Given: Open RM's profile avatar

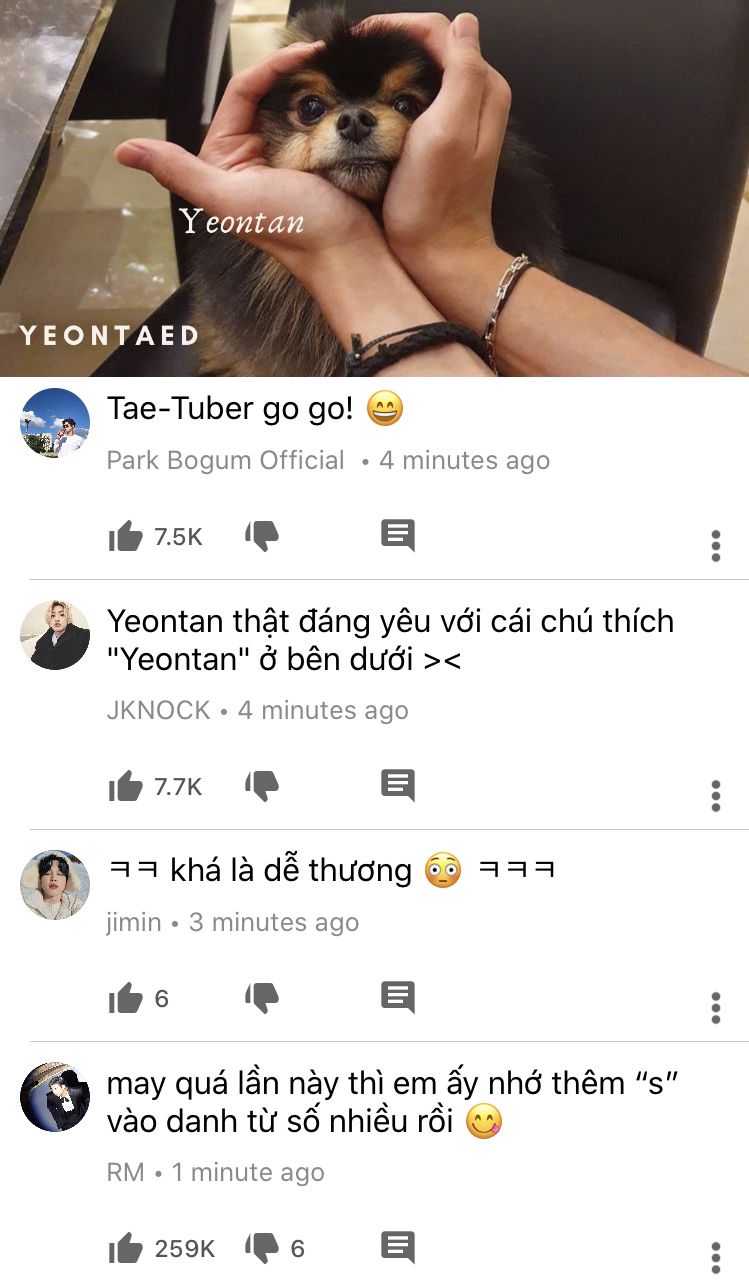Looking at the screenshot, I should [55, 1097].
